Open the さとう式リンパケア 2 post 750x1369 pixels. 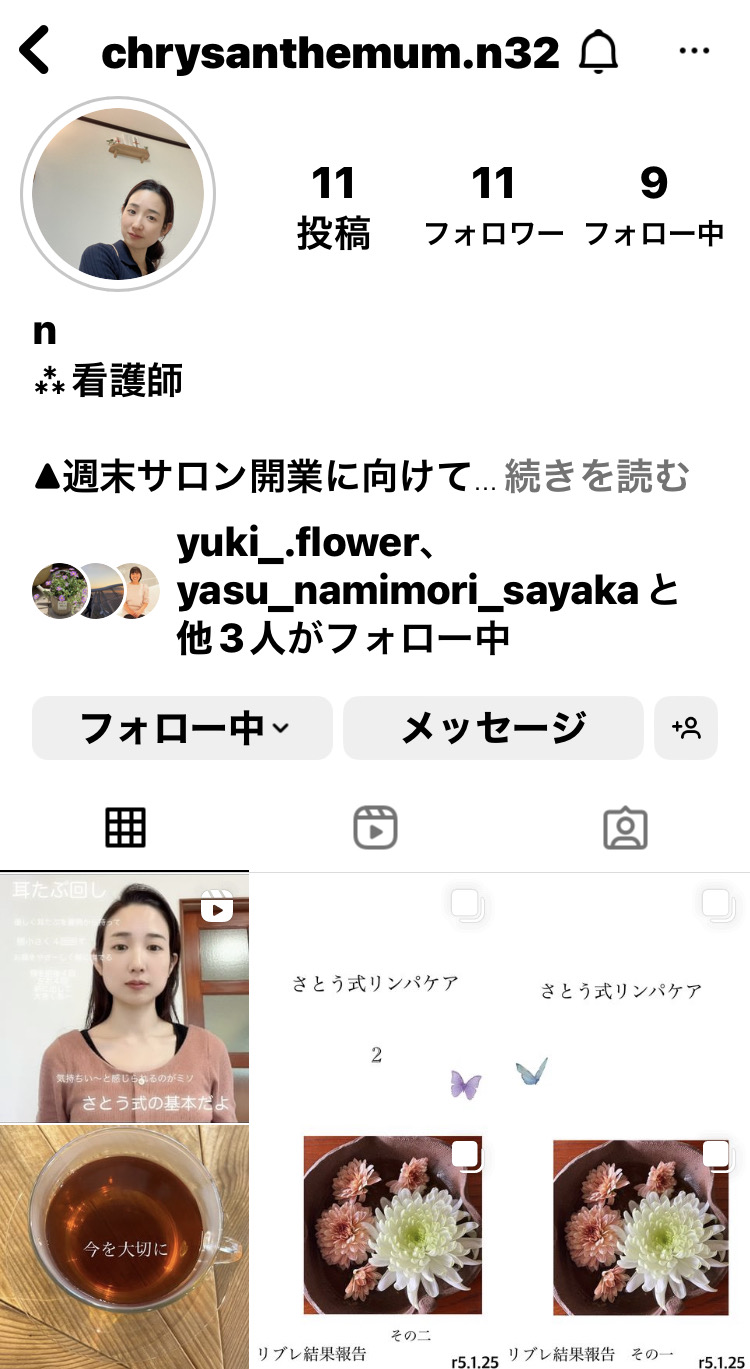[x=375, y=998]
